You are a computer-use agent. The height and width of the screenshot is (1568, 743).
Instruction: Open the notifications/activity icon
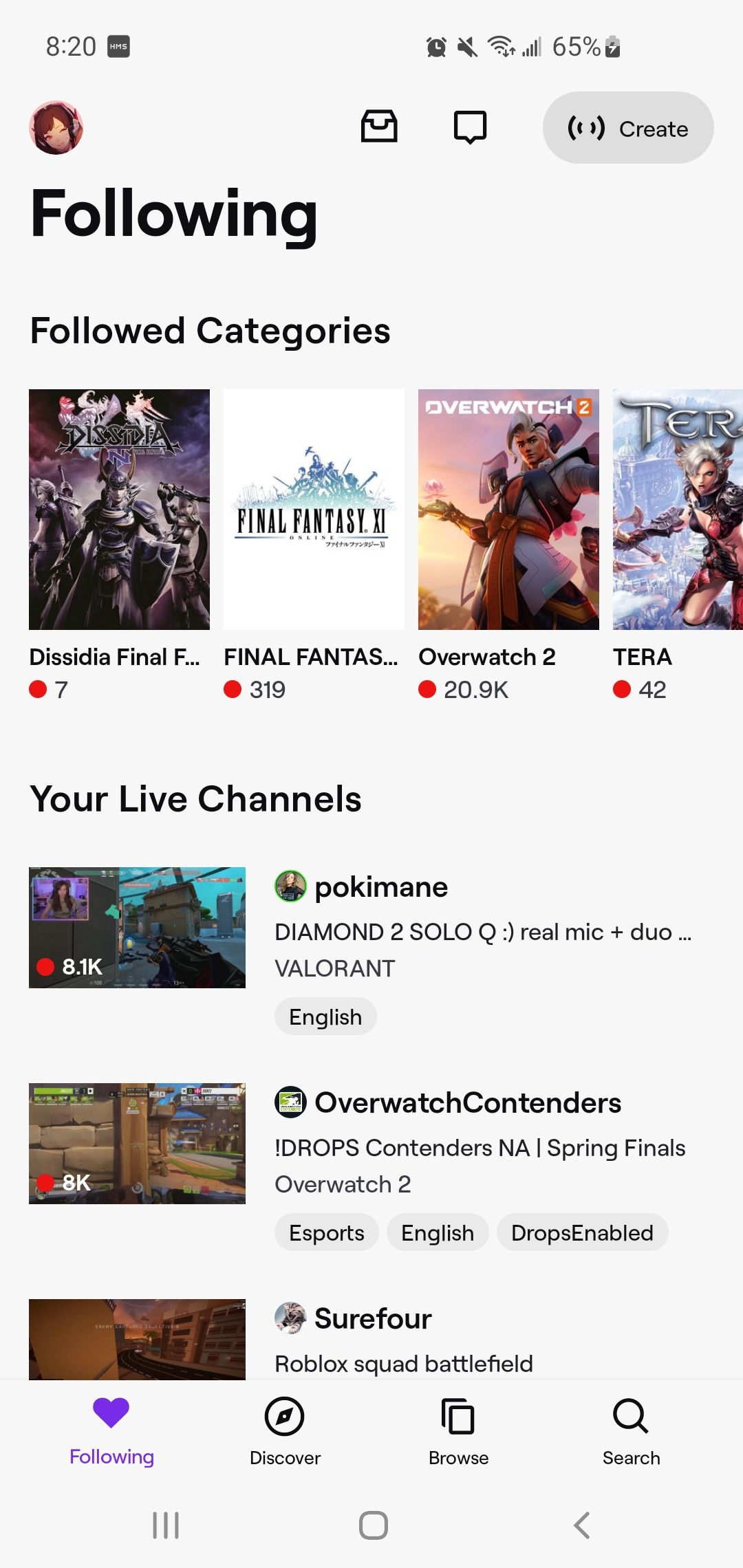click(x=471, y=127)
